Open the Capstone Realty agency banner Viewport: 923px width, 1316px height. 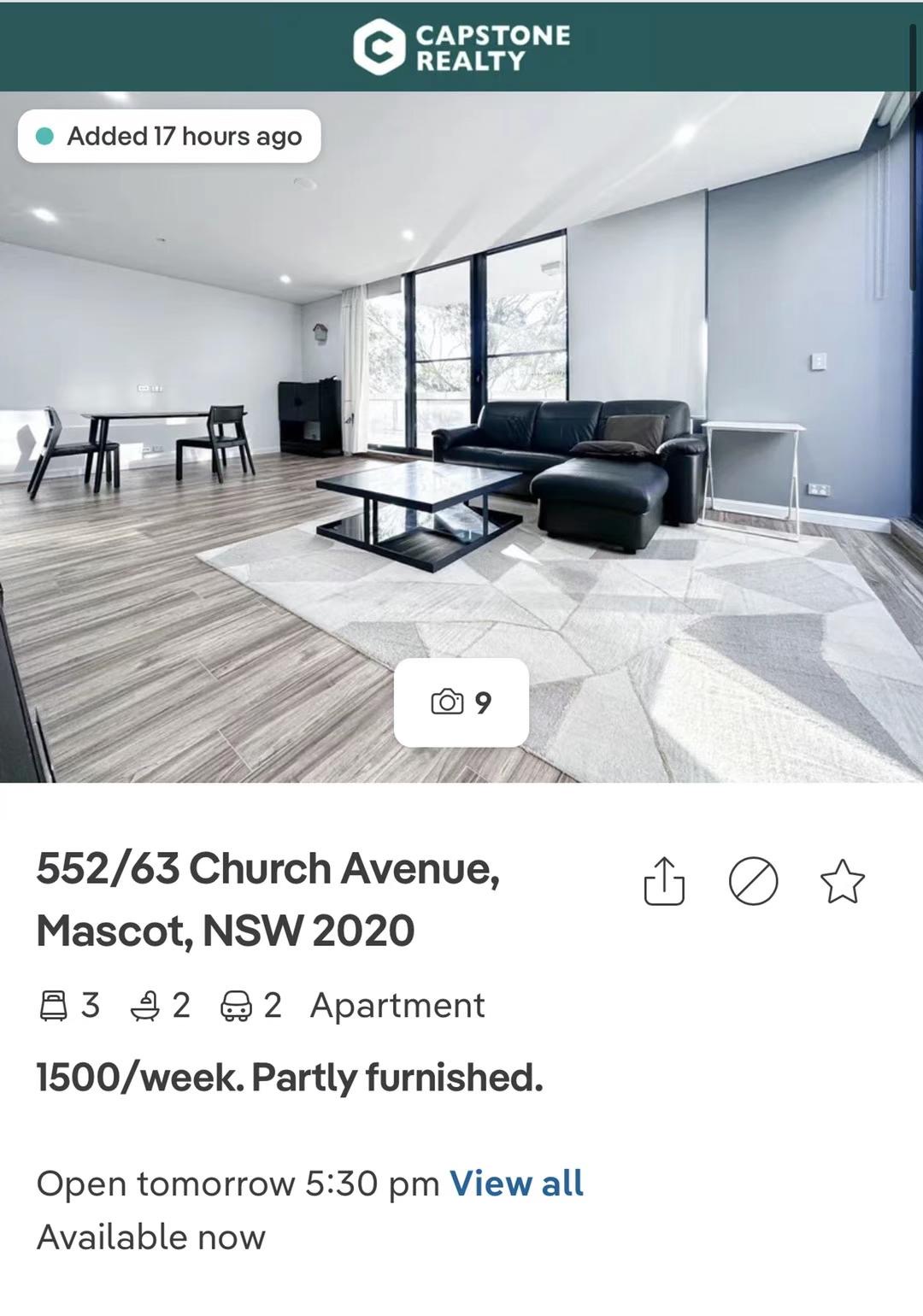tap(461, 47)
